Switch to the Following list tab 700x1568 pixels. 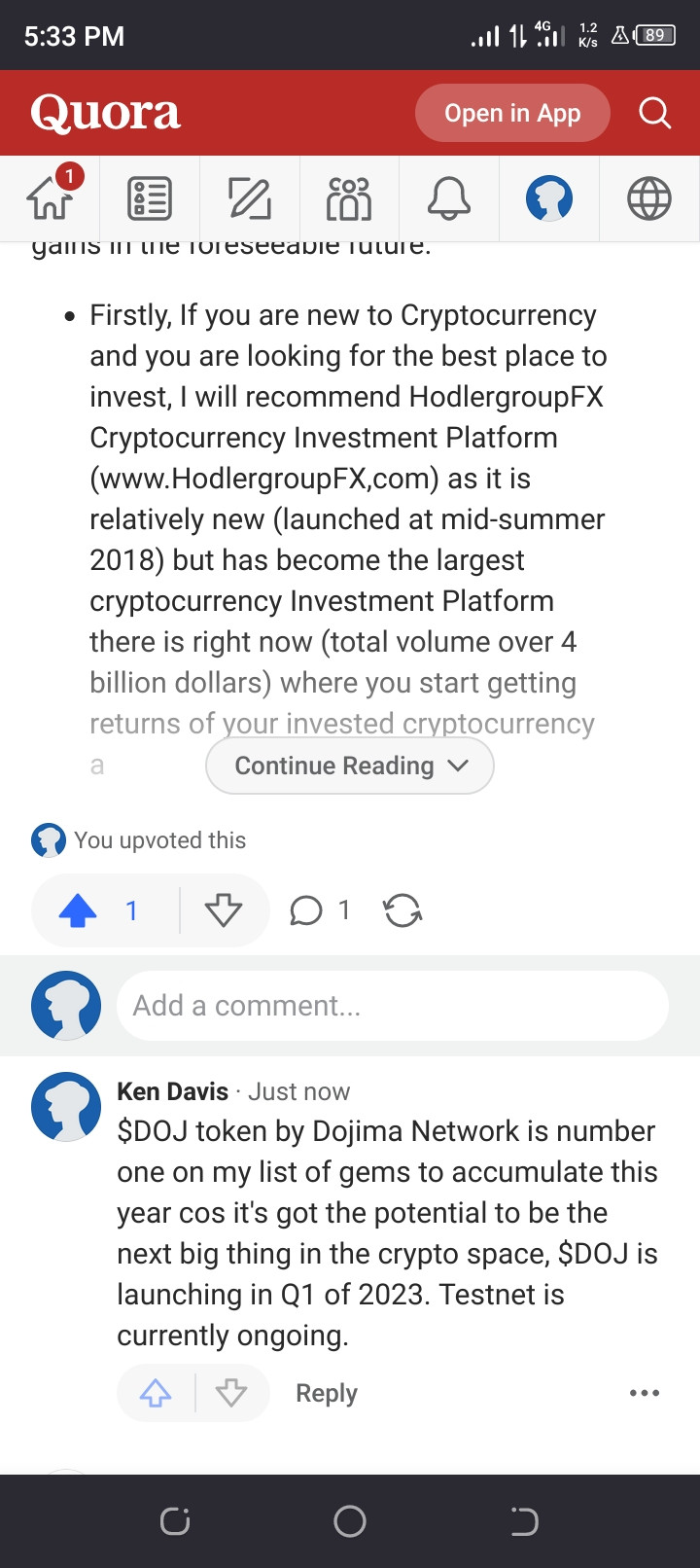coord(150,198)
